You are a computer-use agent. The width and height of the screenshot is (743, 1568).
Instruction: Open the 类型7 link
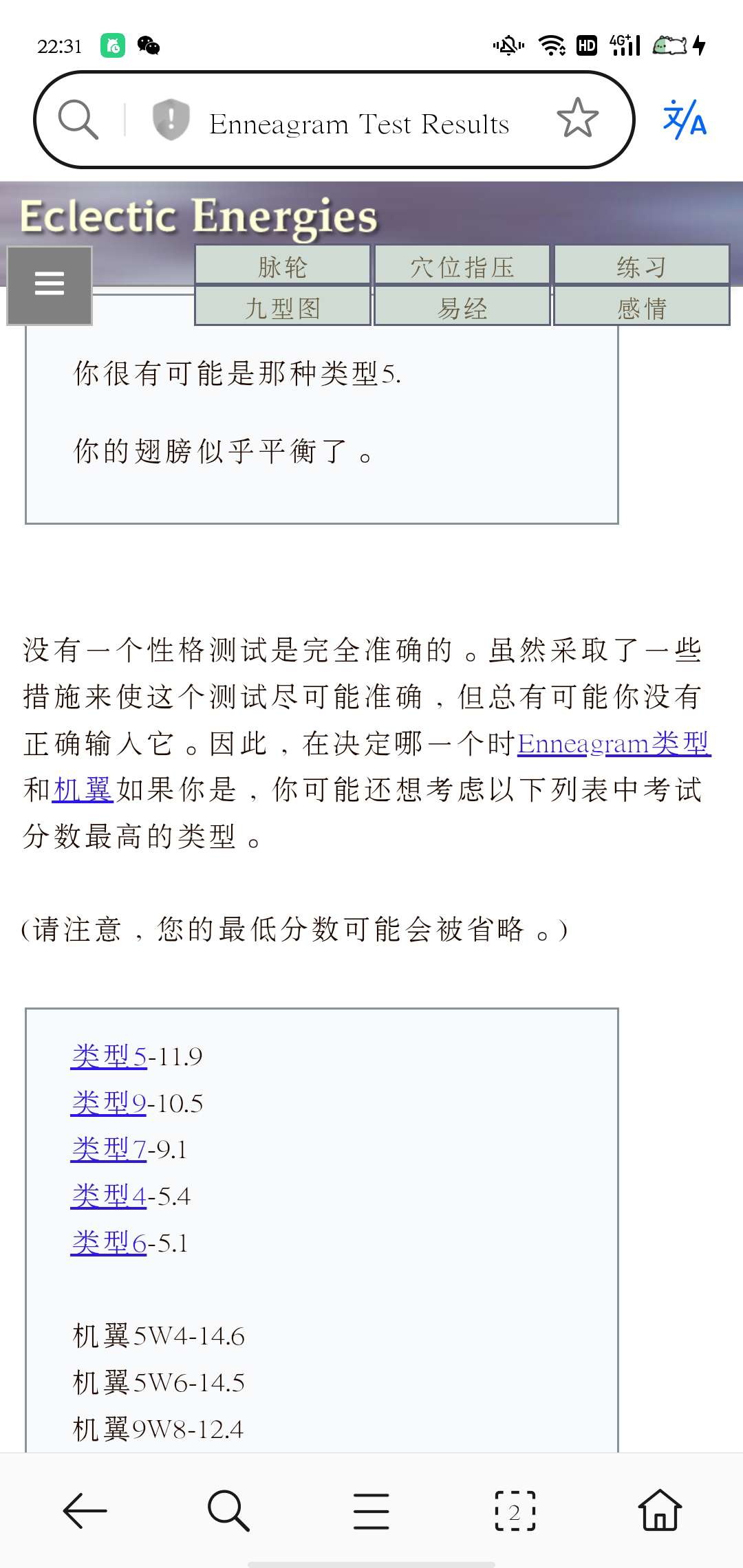click(x=109, y=1149)
